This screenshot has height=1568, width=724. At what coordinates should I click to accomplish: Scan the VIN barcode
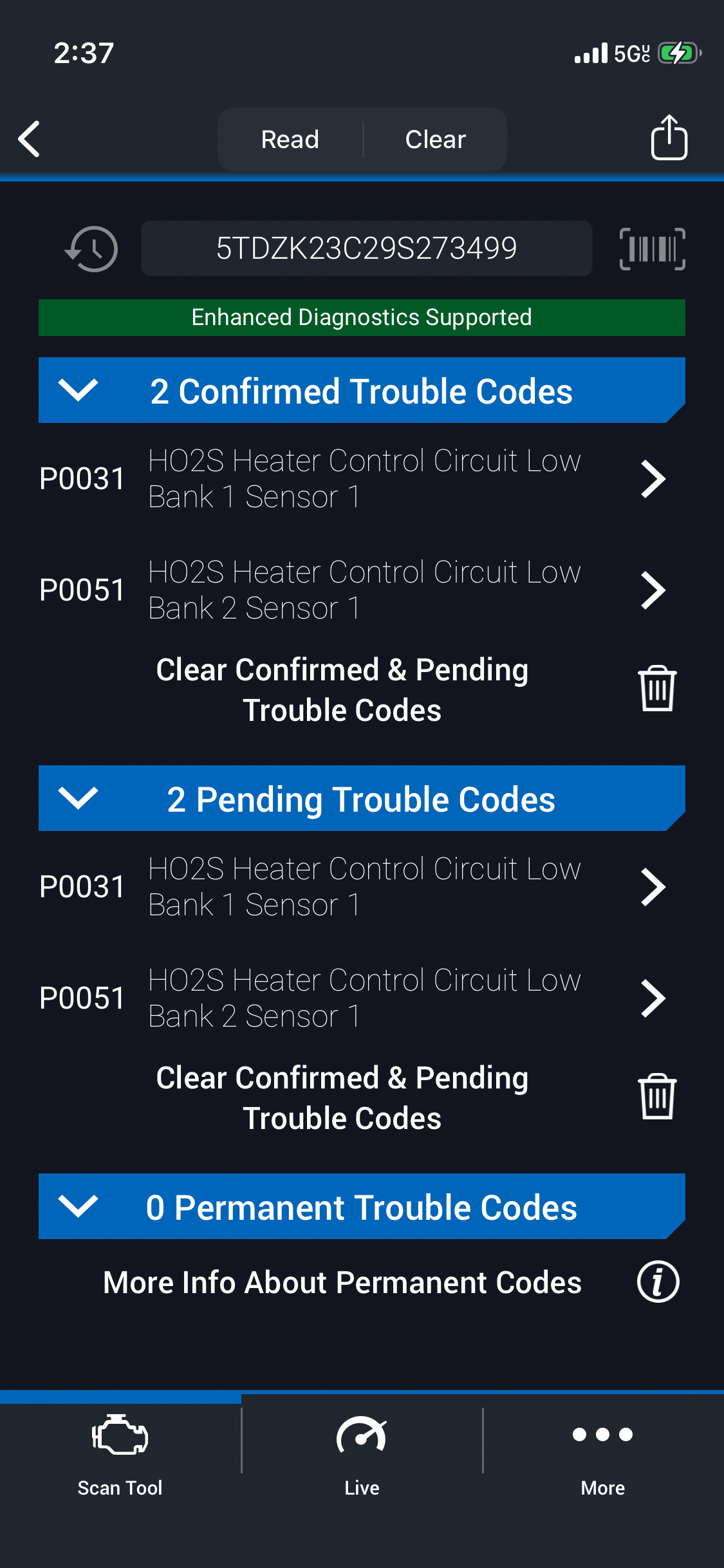point(652,248)
